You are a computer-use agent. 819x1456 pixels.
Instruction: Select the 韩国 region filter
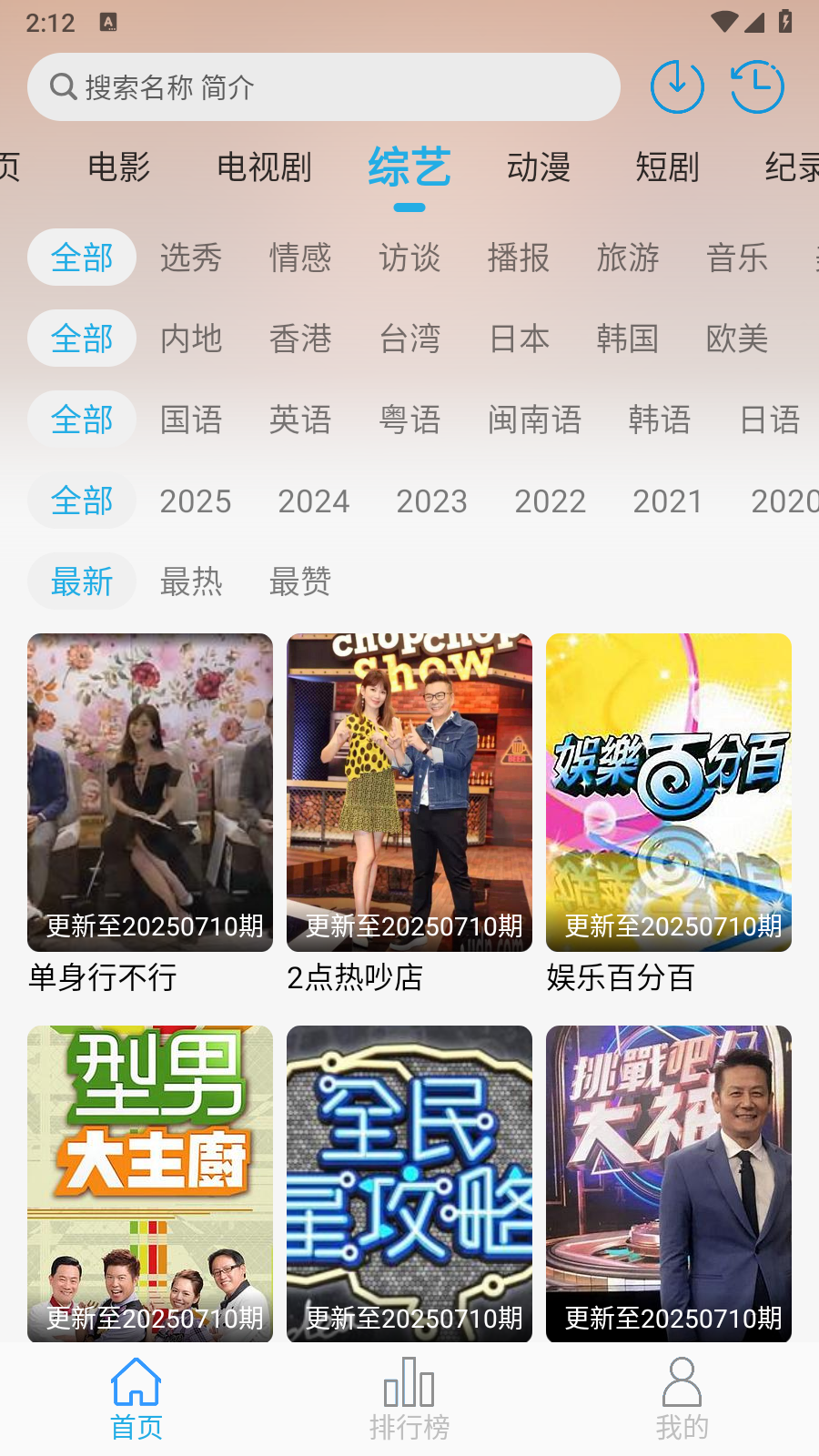click(x=628, y=338)
